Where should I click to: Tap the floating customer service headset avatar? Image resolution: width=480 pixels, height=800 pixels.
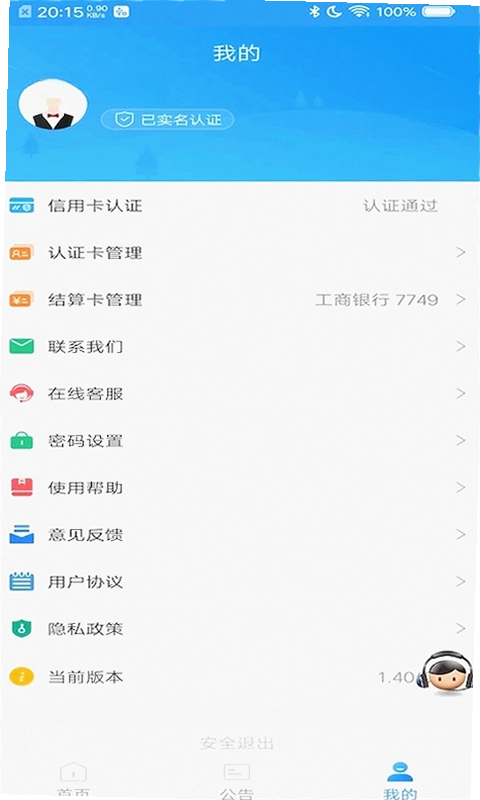[x=445, y=673]
